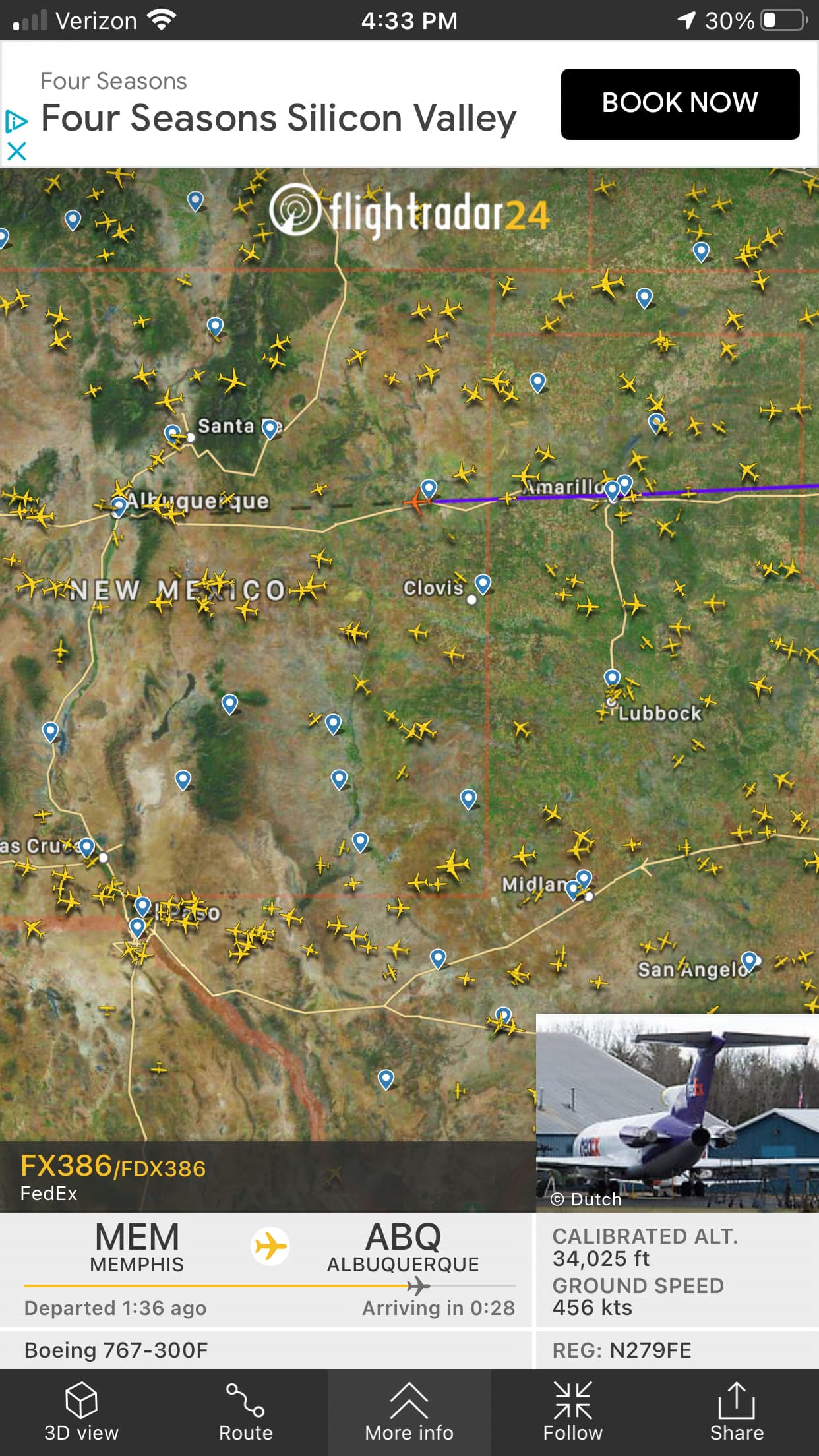819x1456 pixels.
Task: Select the airport pin at Lubbock
Action: 612,677
